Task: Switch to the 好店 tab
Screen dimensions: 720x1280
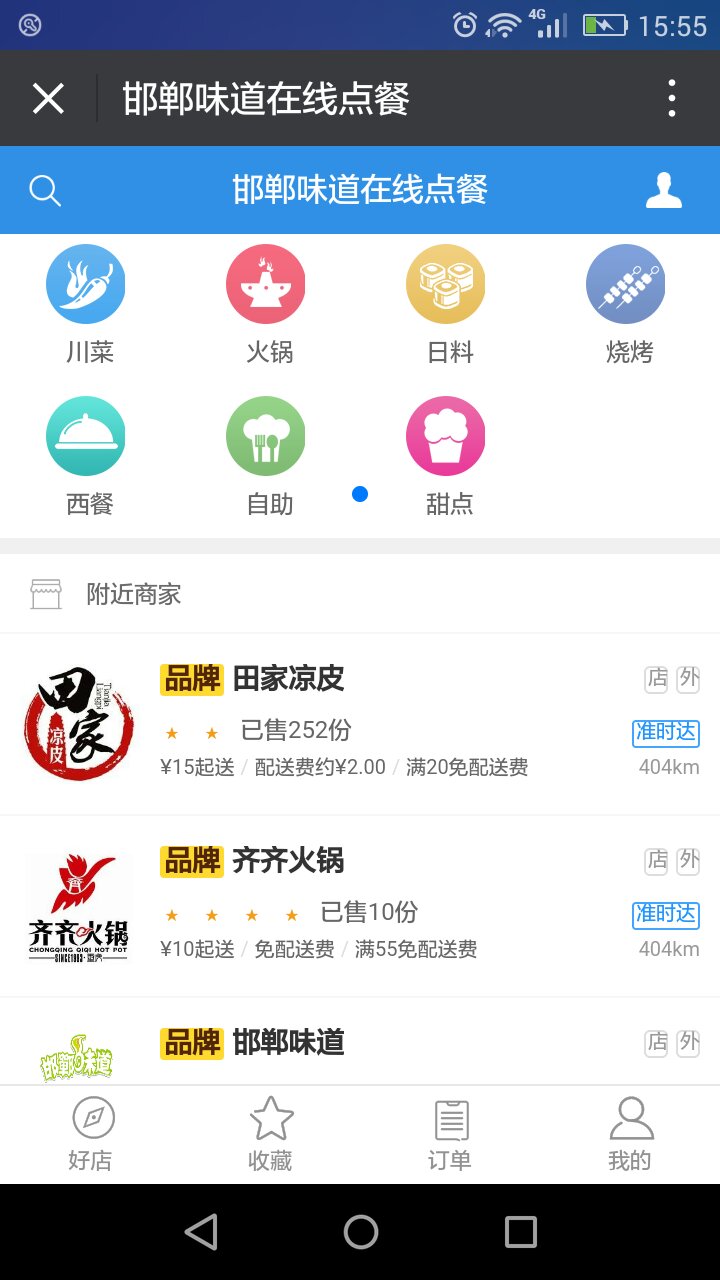Action: (91, 1134)
